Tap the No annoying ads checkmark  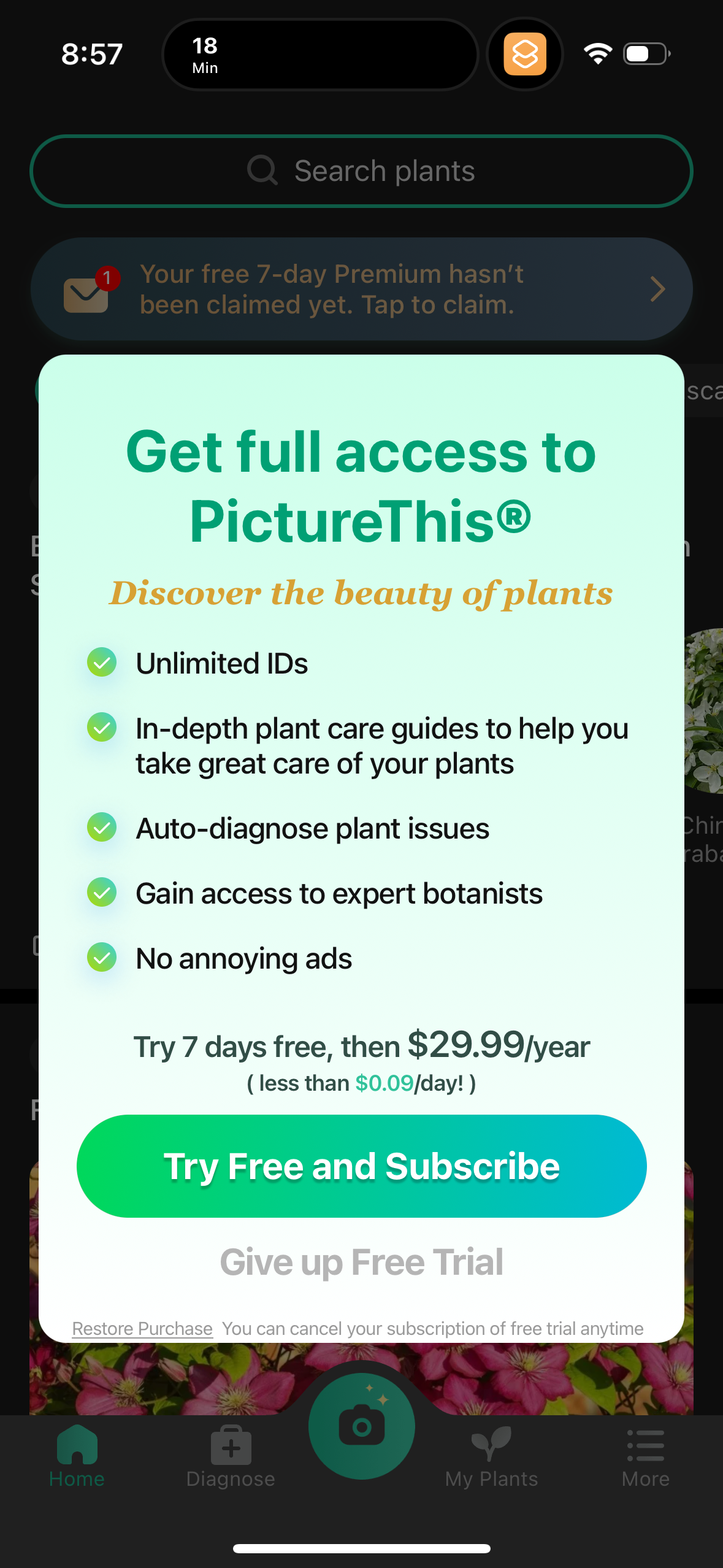click(101, 957)
